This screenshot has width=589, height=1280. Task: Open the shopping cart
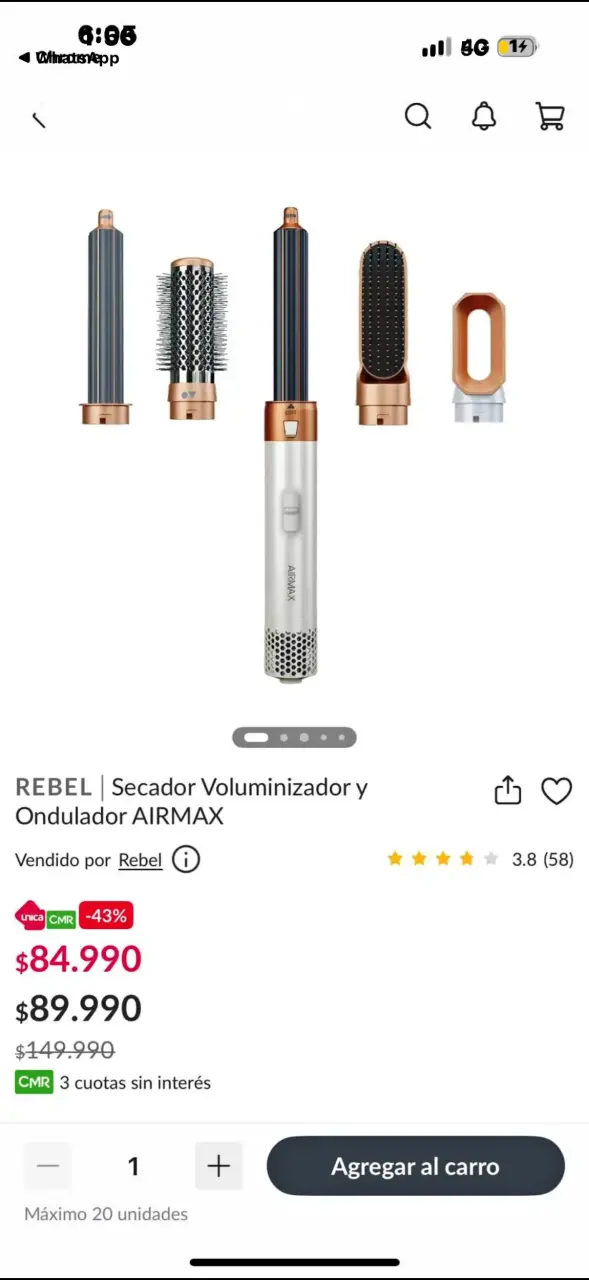550,117
